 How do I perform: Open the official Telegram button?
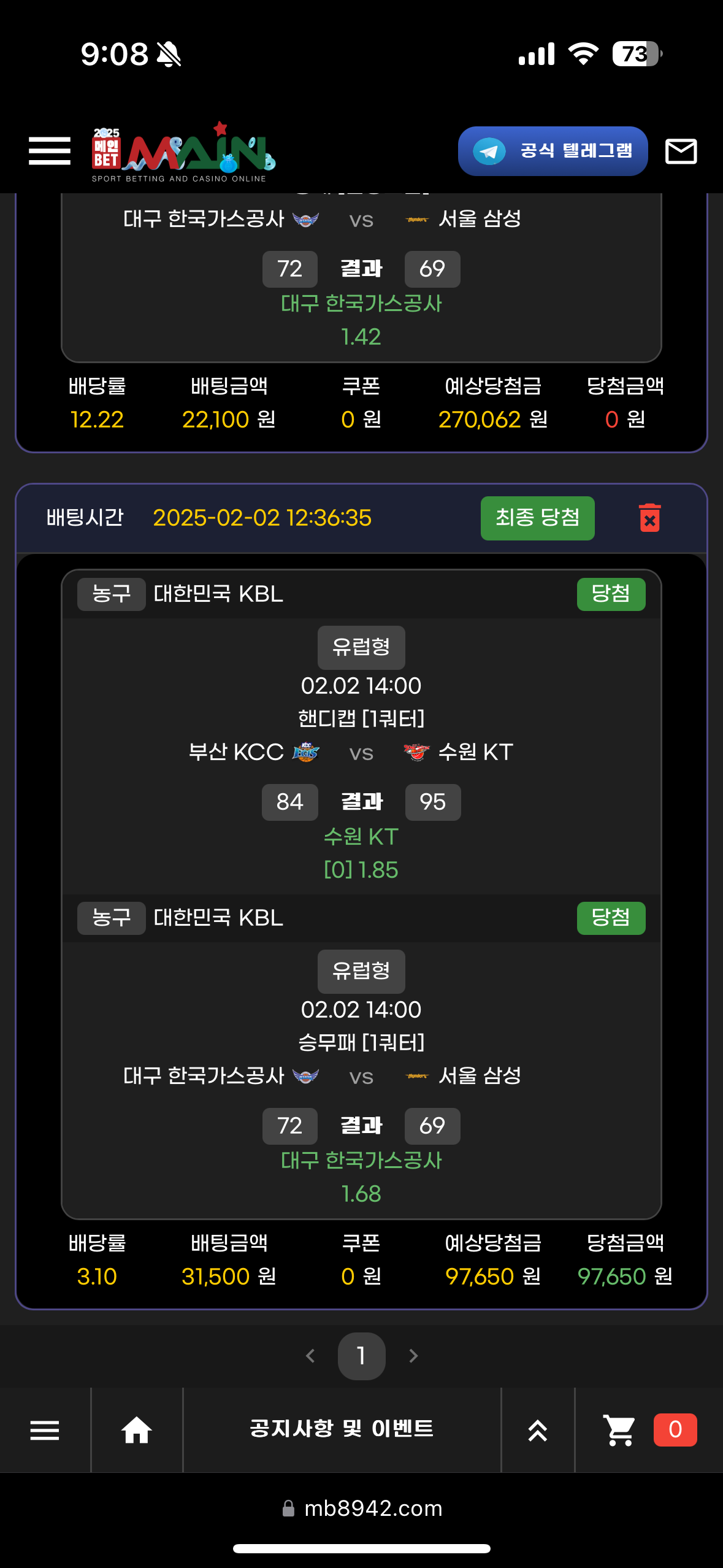[553, 151]
